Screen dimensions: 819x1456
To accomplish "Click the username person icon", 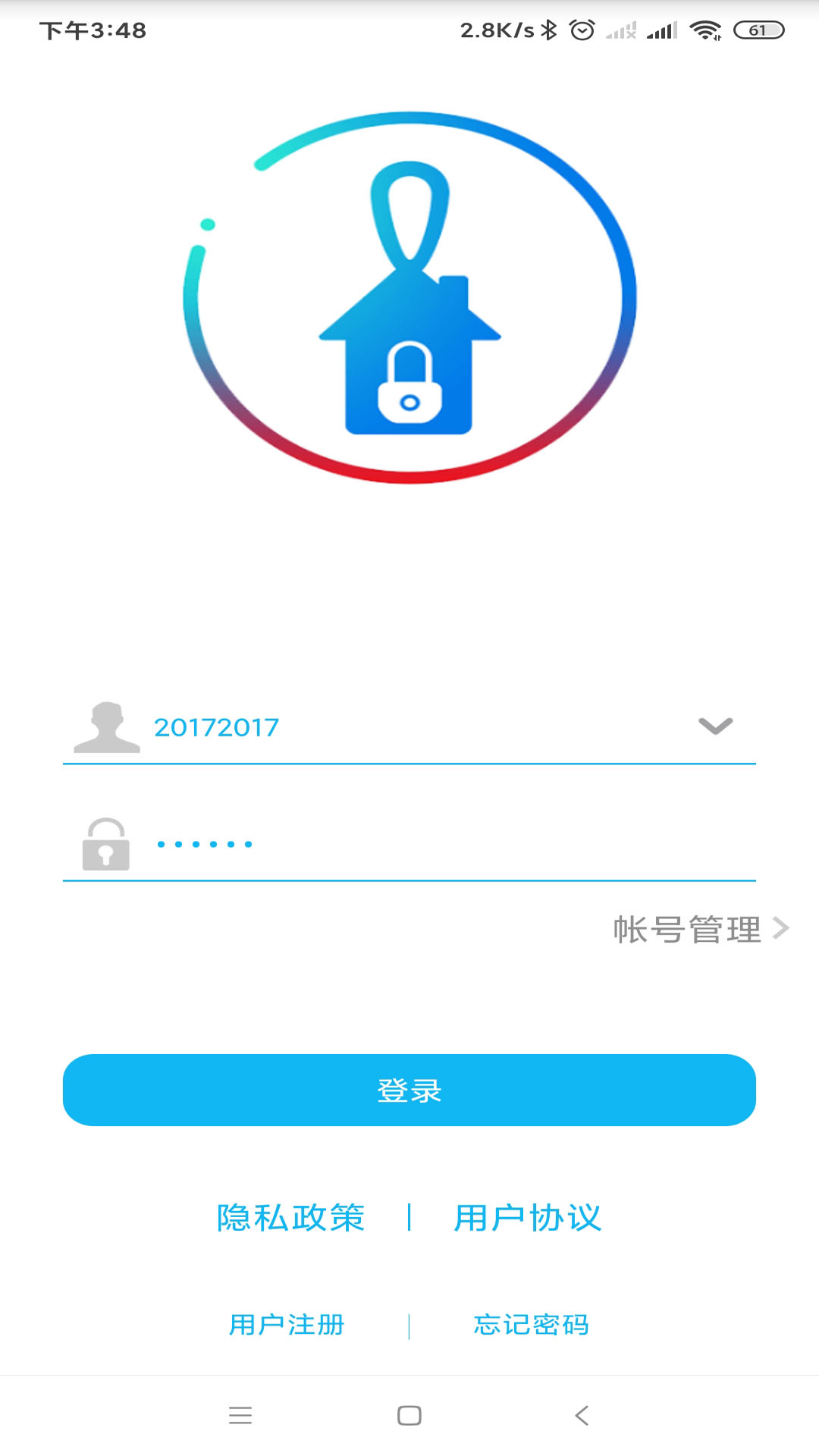I will 106,728.
